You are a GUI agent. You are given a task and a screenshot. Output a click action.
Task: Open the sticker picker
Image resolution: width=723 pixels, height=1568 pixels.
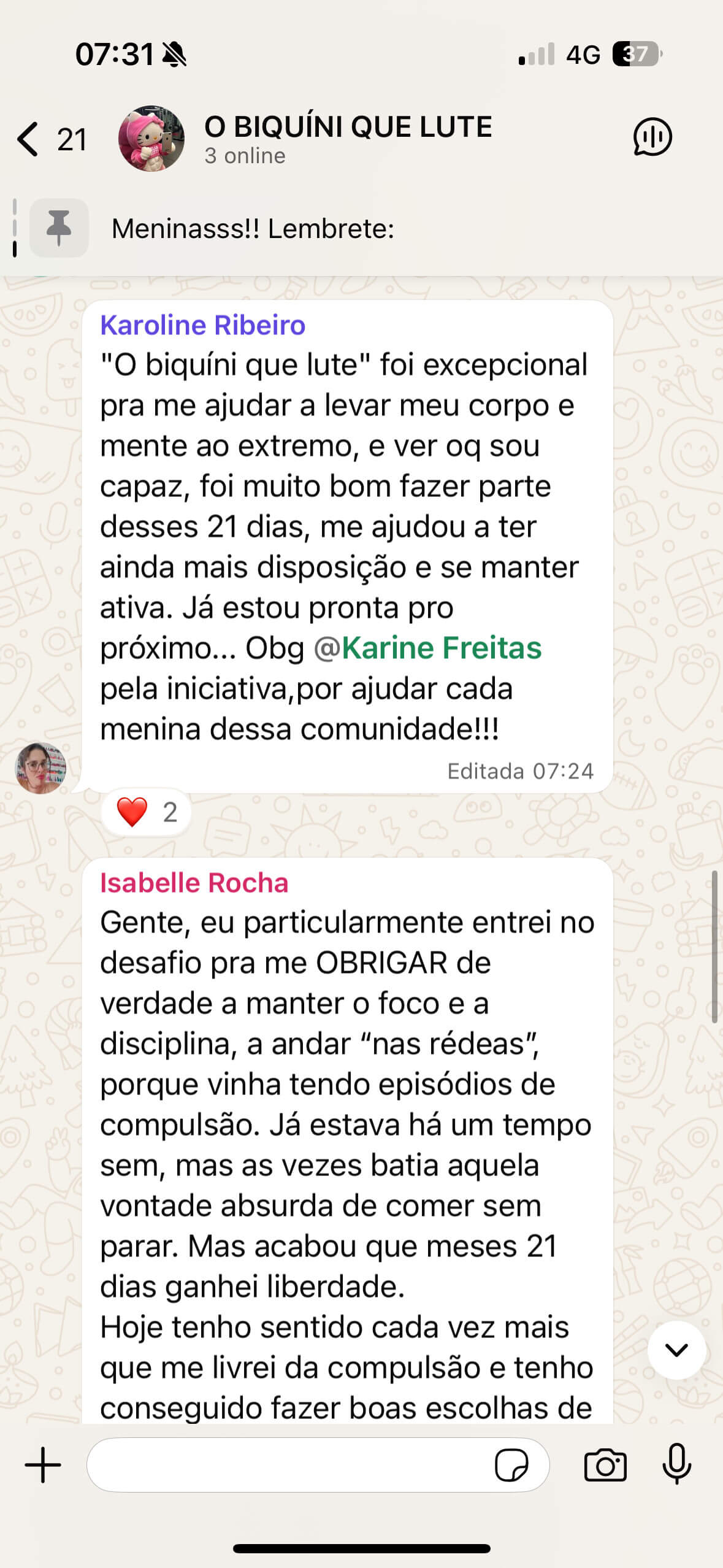pyautogui.click(x=511, y=1466)
